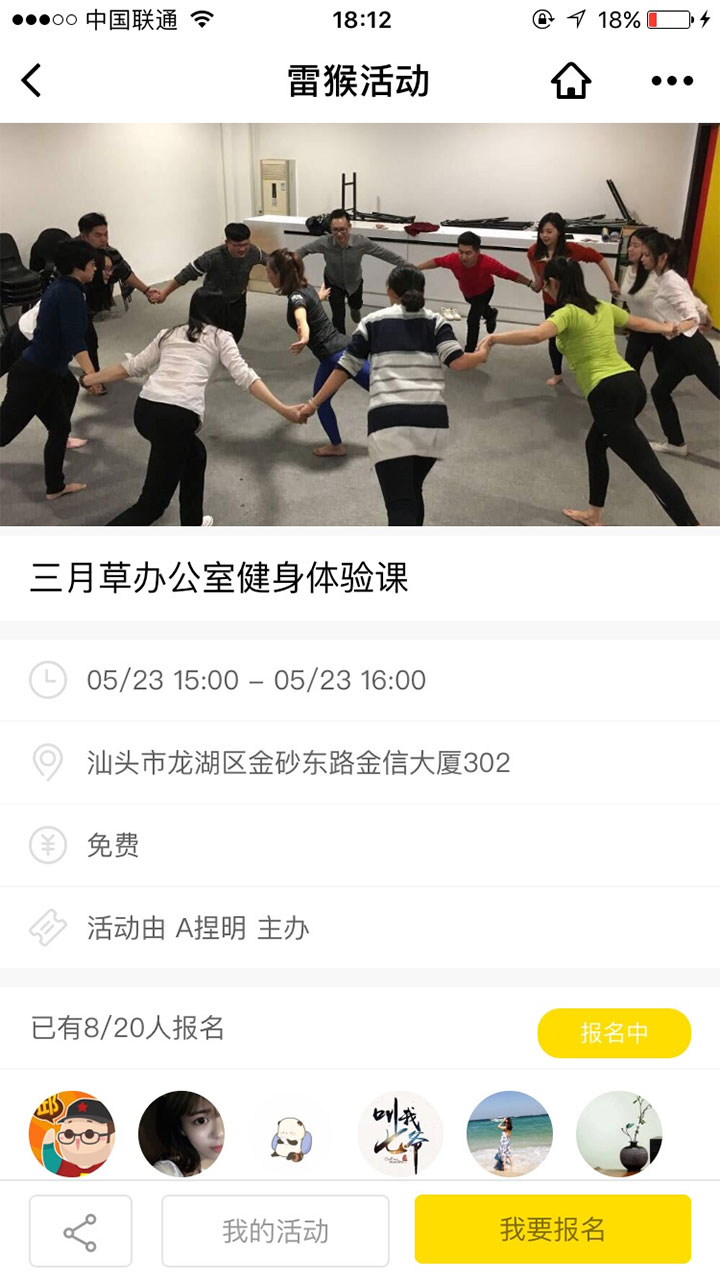720x1280 pixels.
Task: Open the home icon in the header
Action: pos(571,81)
